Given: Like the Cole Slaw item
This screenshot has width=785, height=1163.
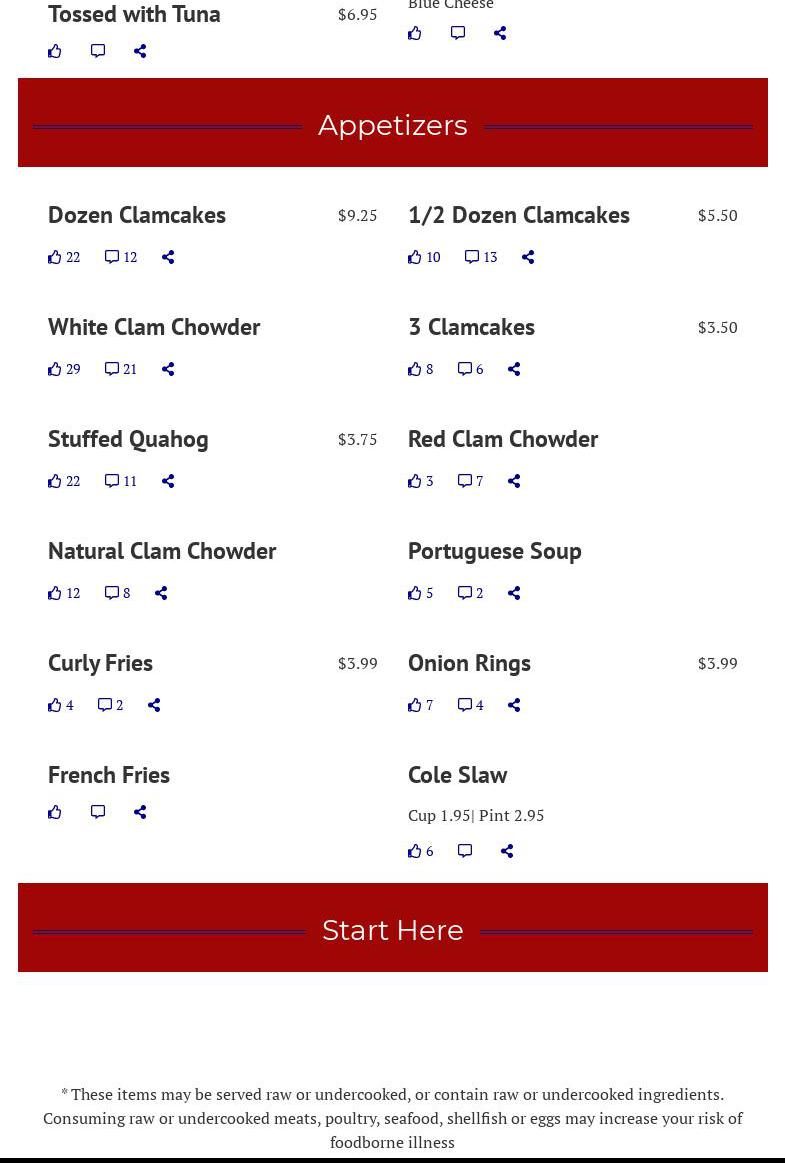Looking at the screenshot, I should pyautogui.click(x=415, y=851).
